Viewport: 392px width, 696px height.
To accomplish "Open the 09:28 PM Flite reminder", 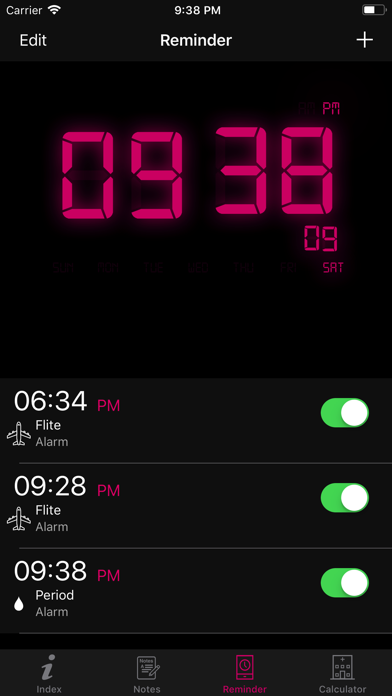I will (196, 506).
